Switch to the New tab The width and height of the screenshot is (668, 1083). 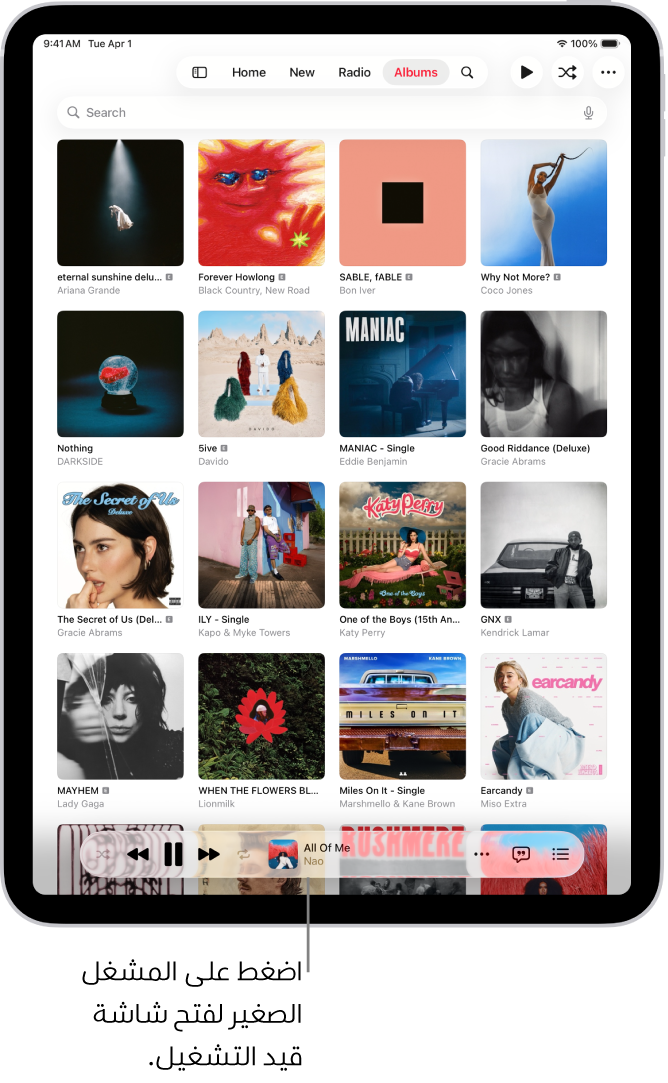pos(302,72)
